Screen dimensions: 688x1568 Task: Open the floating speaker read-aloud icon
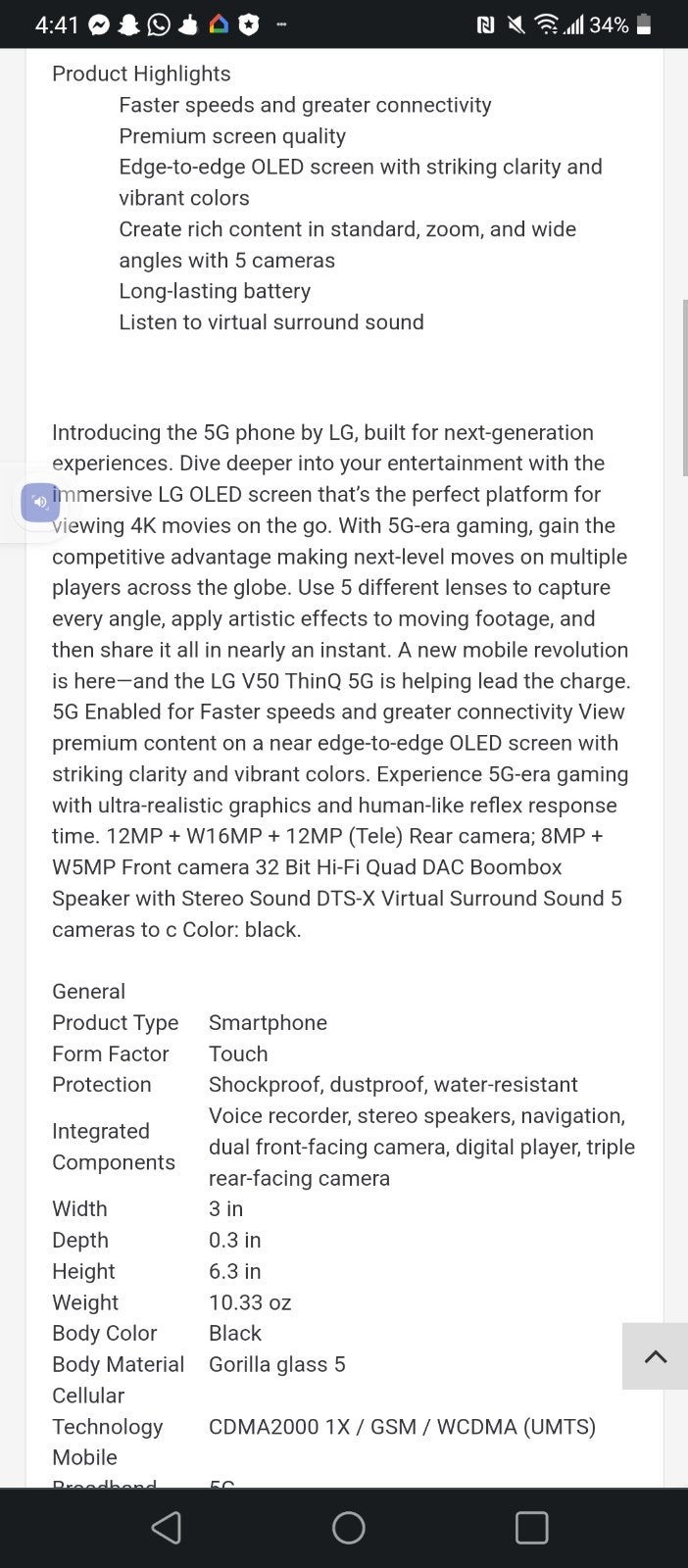[40, 502]
